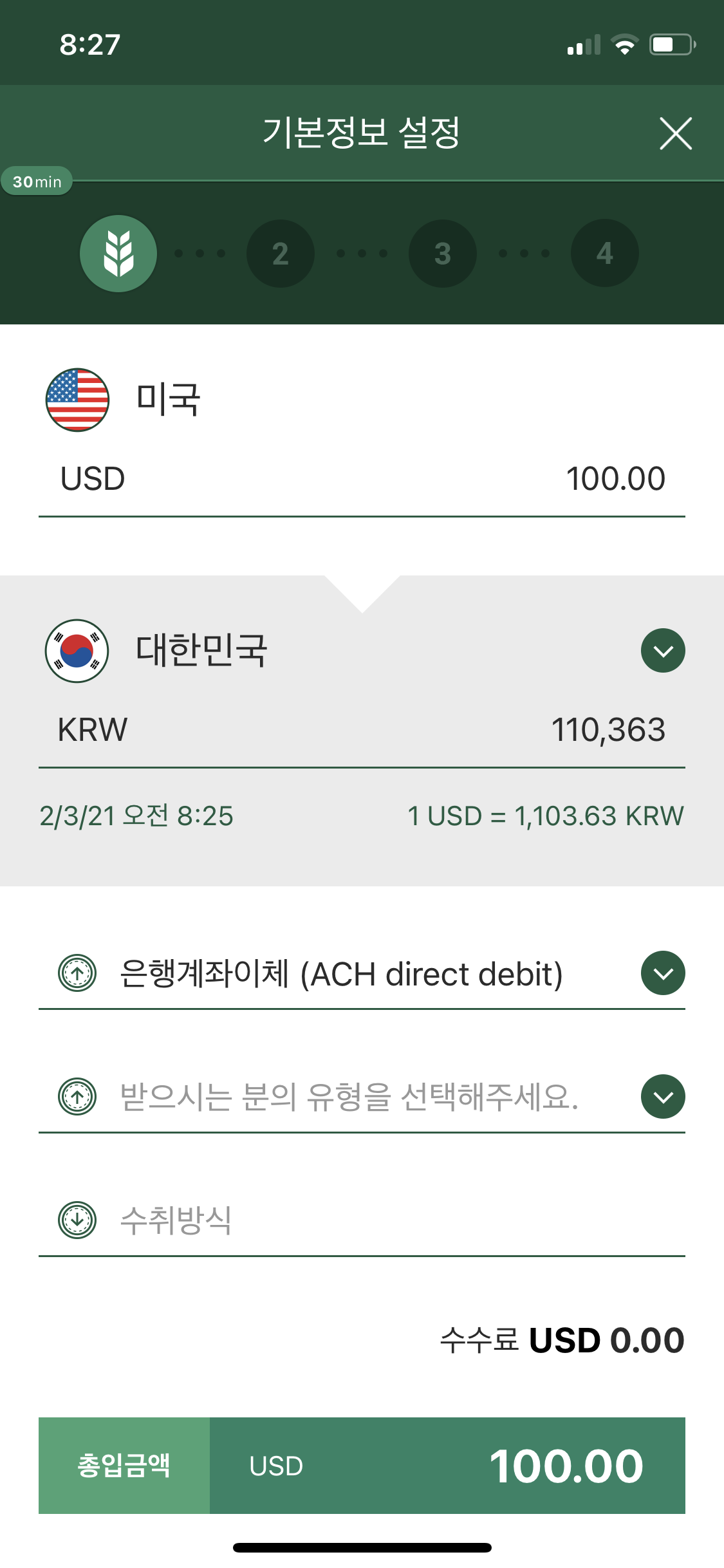Edit the USD sending amount field
Screen dimensions: 724x1568
point(362,480)
